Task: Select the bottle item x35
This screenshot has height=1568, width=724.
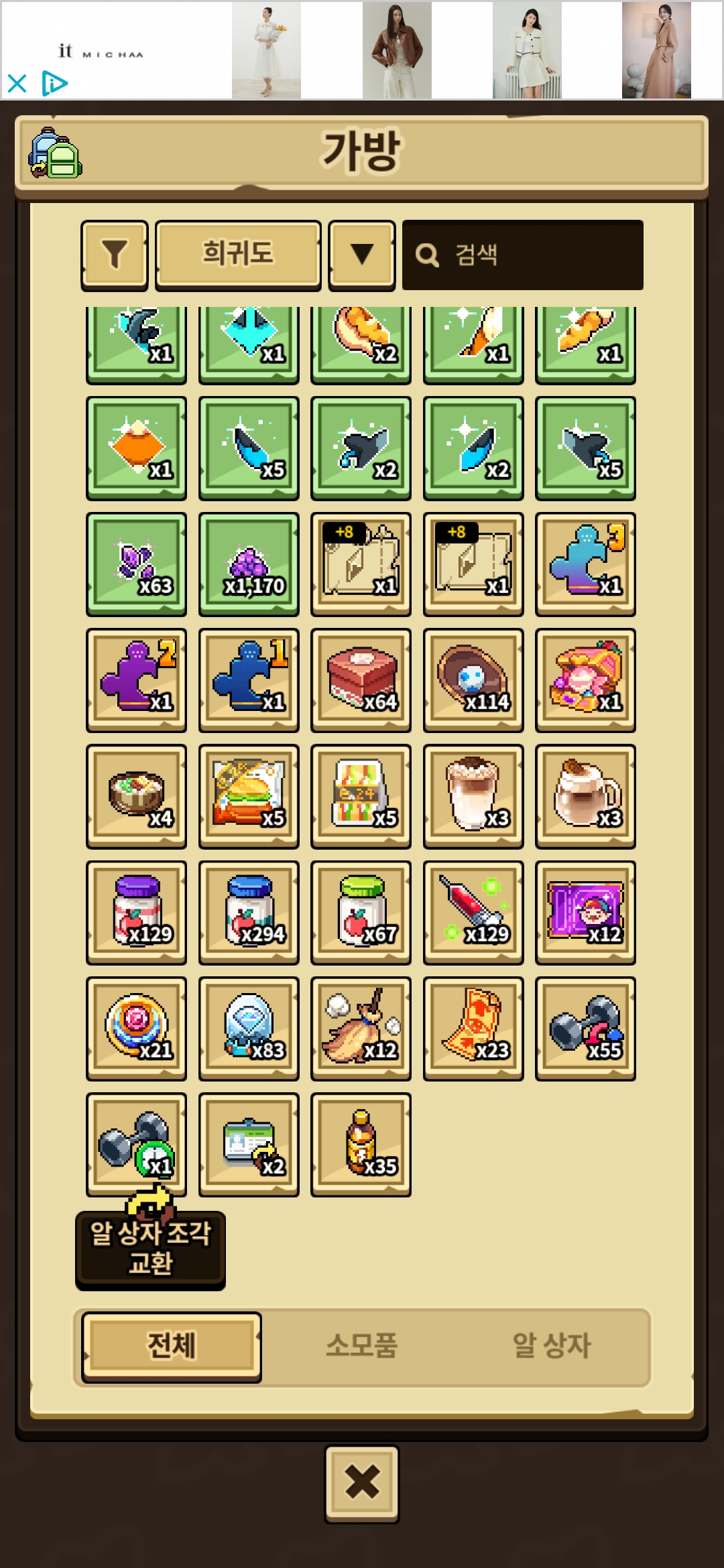Action: (361, 1143)
